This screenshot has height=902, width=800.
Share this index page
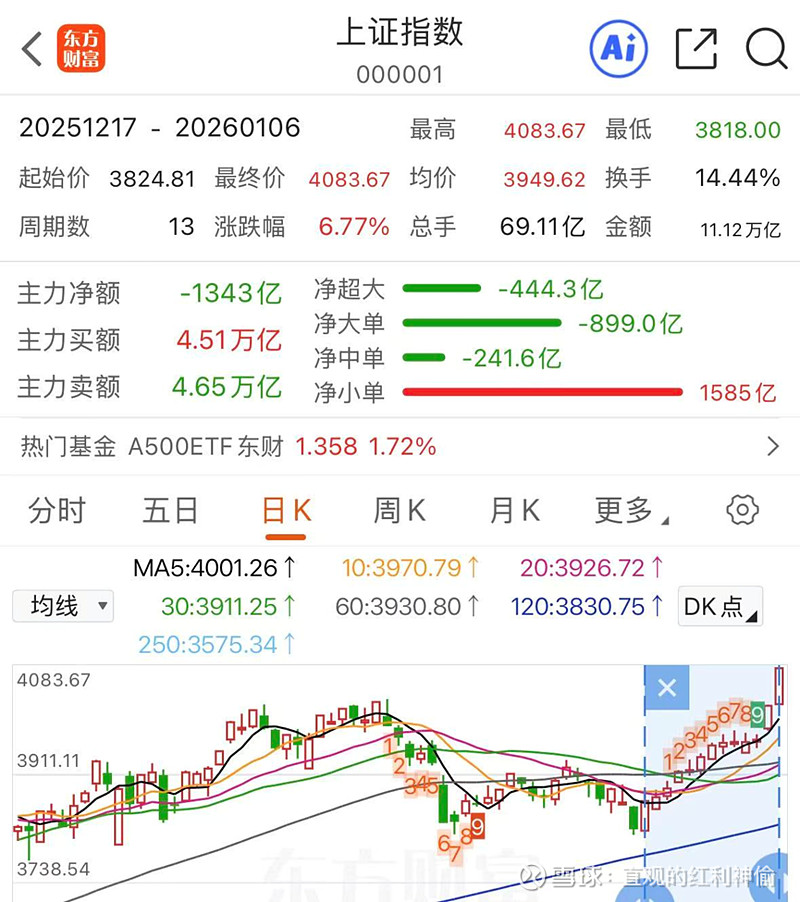click(x=696, y=48)
